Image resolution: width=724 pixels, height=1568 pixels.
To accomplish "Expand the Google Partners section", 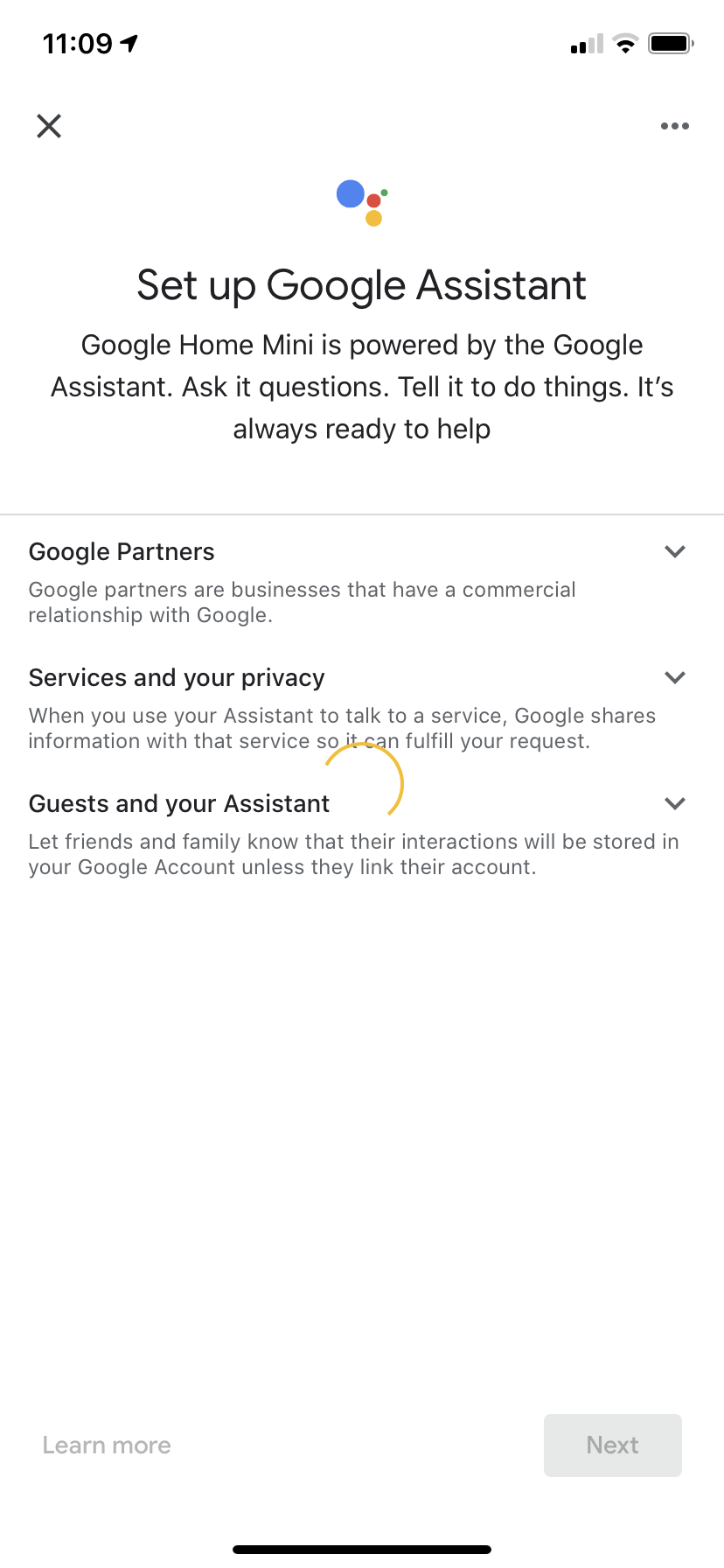I will [674, 551].
